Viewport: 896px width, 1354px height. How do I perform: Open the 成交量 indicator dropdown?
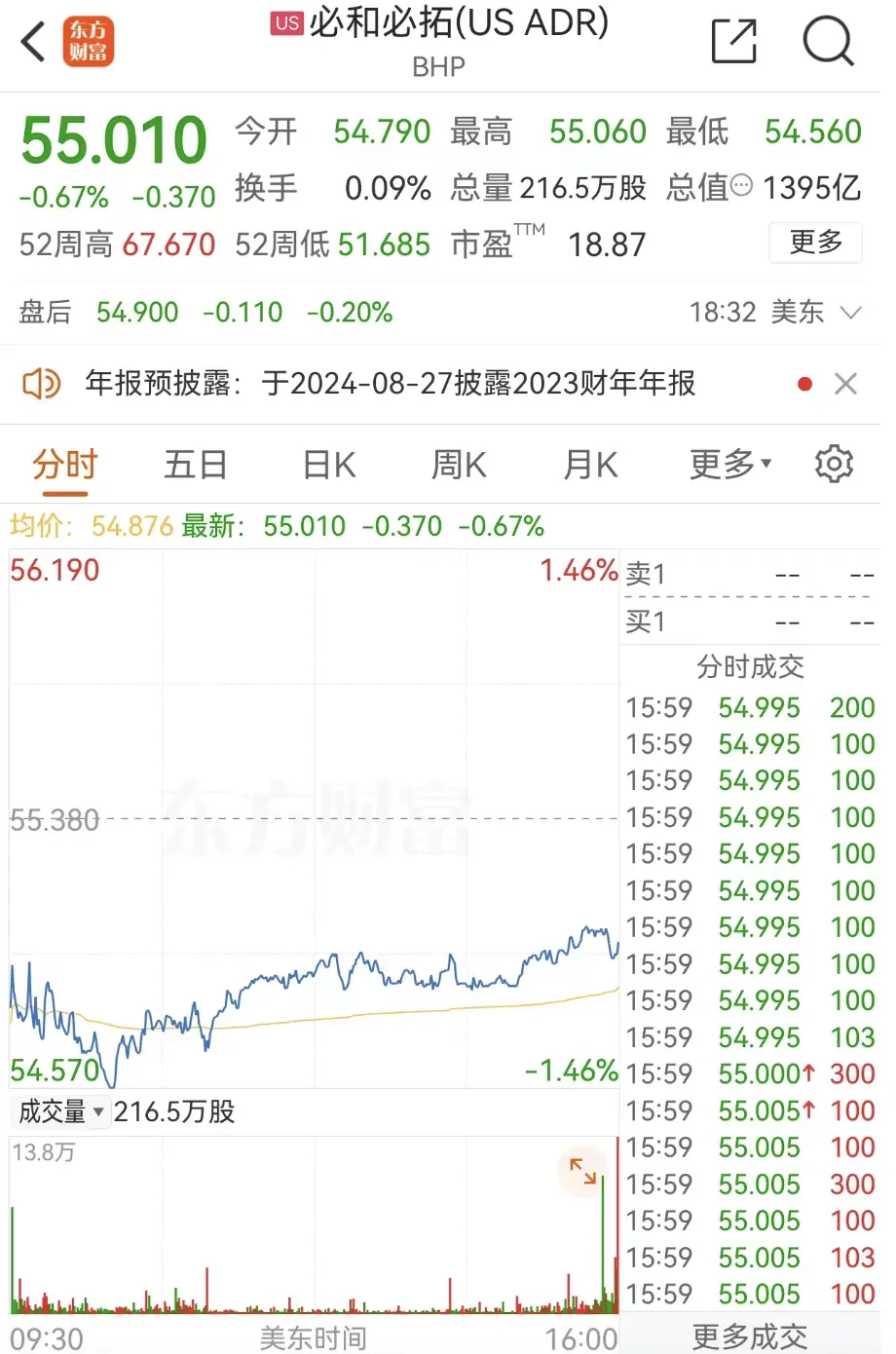point(60,1111)
